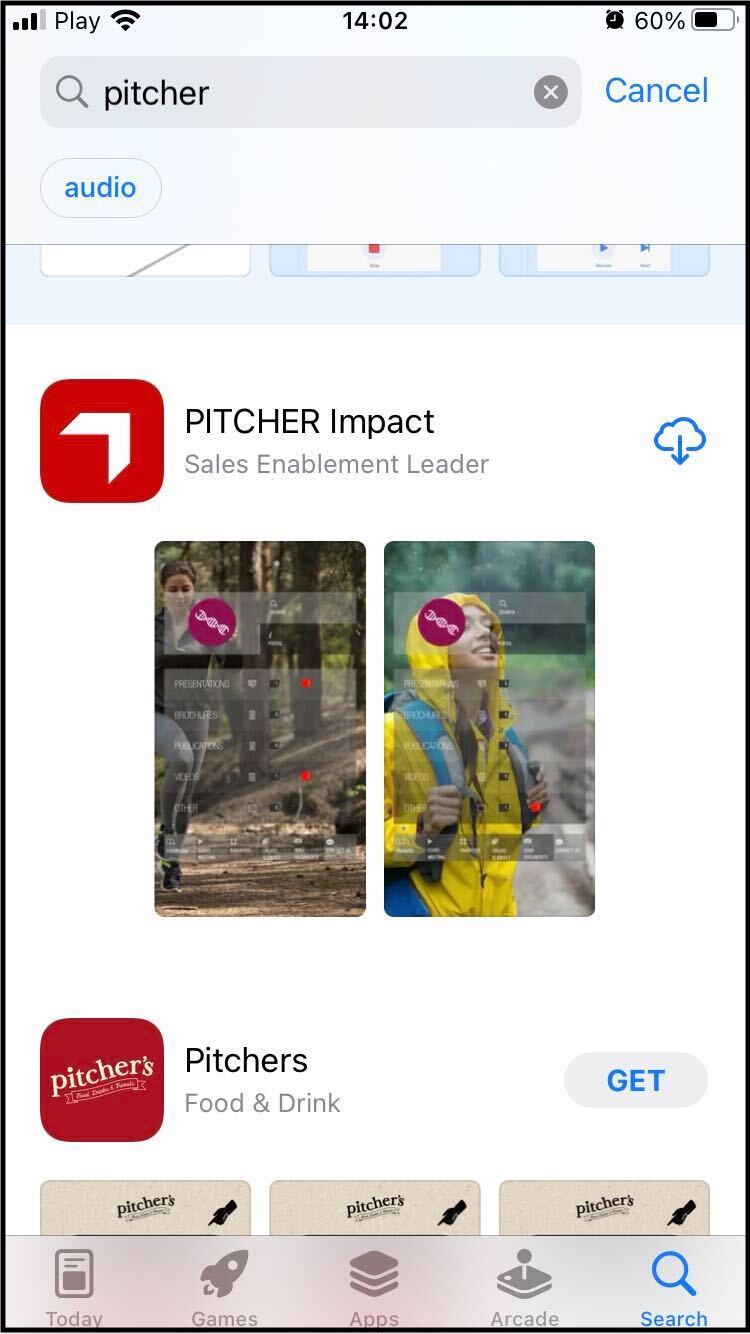Select the audio suggestion chip
Image resolution: width=750 pixels, height=1334 pixels.
point(100,188)
